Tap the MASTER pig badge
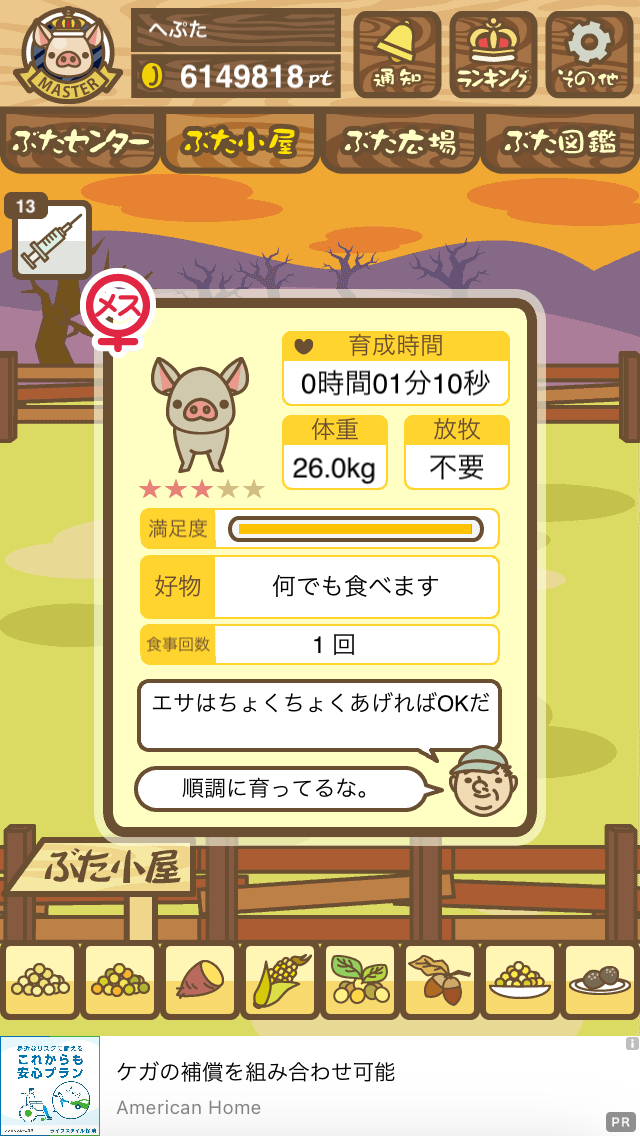The width and height of the screenshot is (640, 1136). [x=67, y=55]
